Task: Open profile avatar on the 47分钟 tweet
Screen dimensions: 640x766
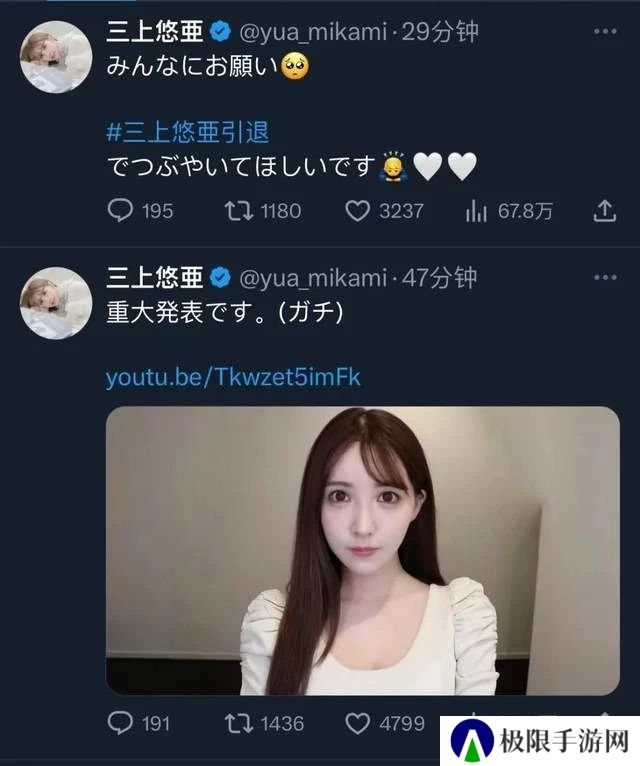Action: (57, 302)
